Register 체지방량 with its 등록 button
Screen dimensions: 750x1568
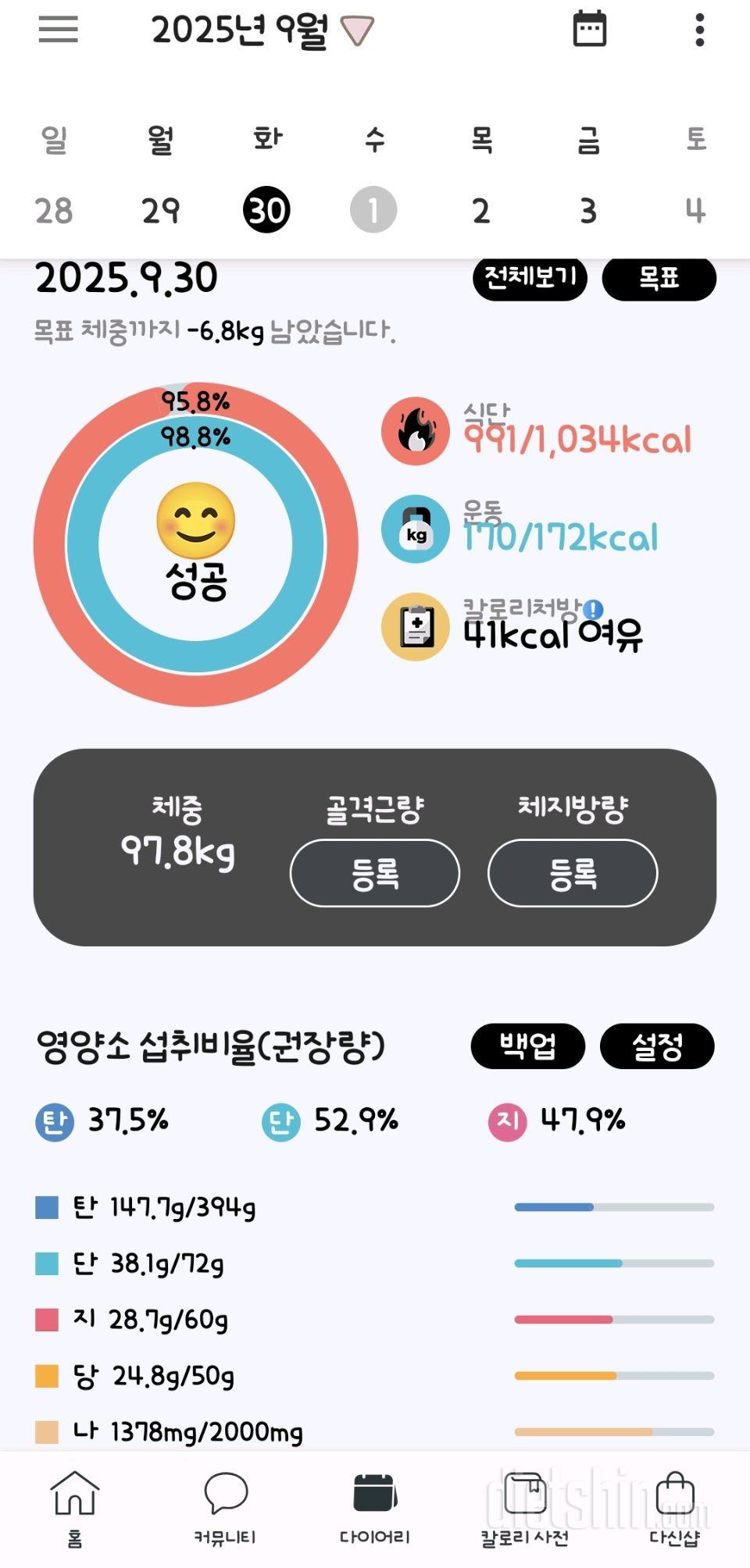pyautogui.click(x=573, y=873)
